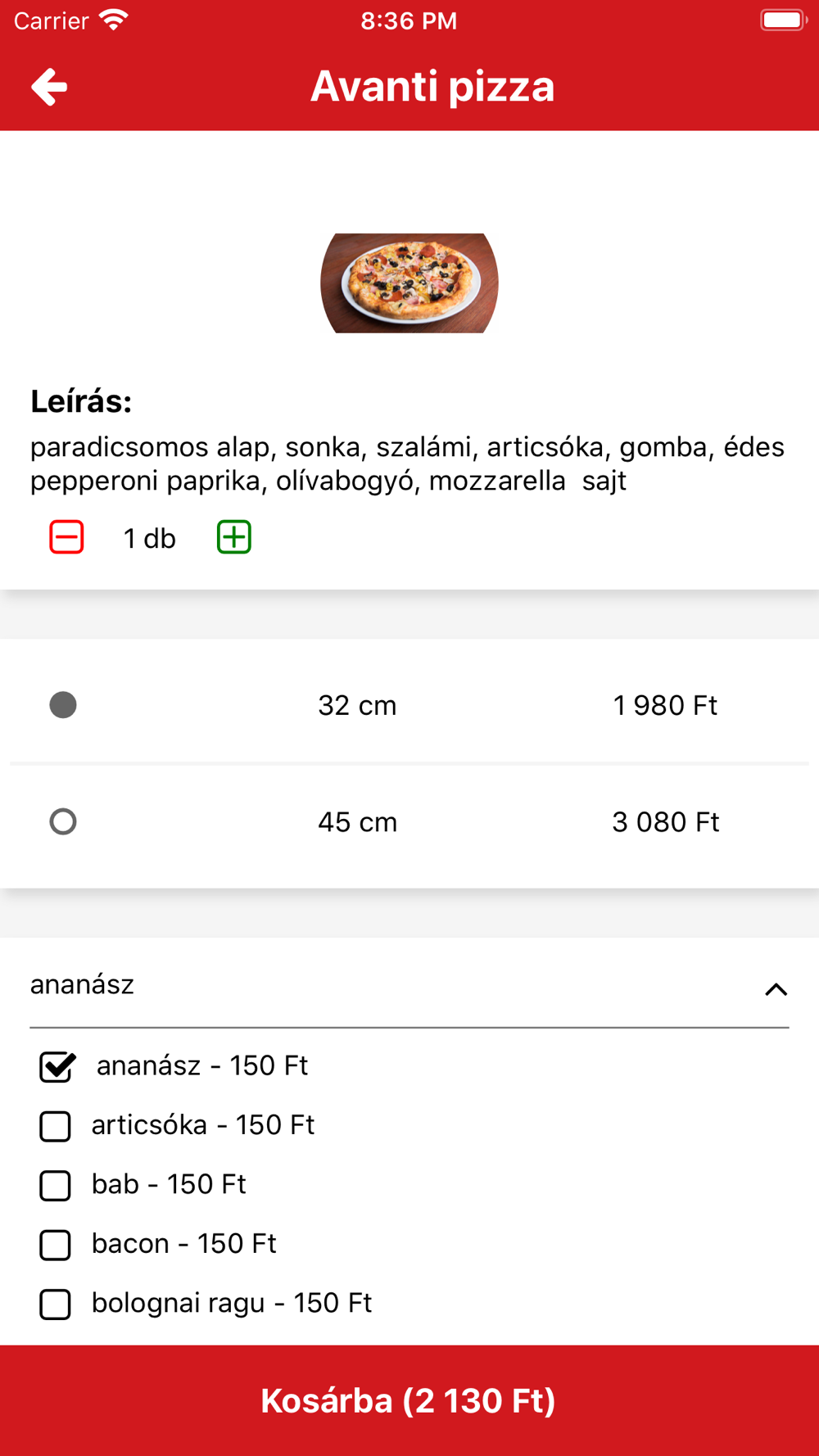Increase quantity with the green plus
Image resolution: width=819 pixels, height=1456 pixels.
point(234,537)
